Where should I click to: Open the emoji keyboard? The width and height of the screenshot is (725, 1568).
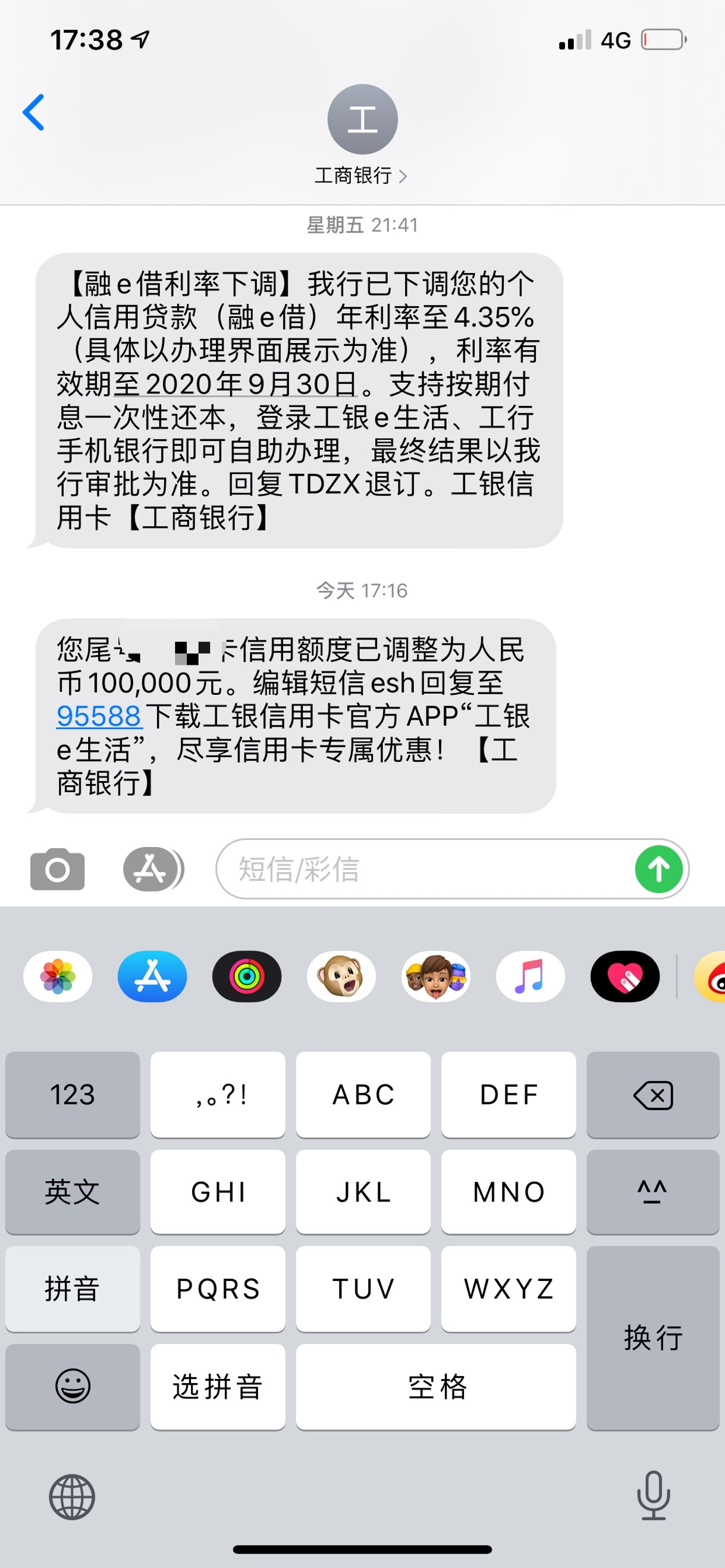pyautogui.click(x=73, y=1387)
